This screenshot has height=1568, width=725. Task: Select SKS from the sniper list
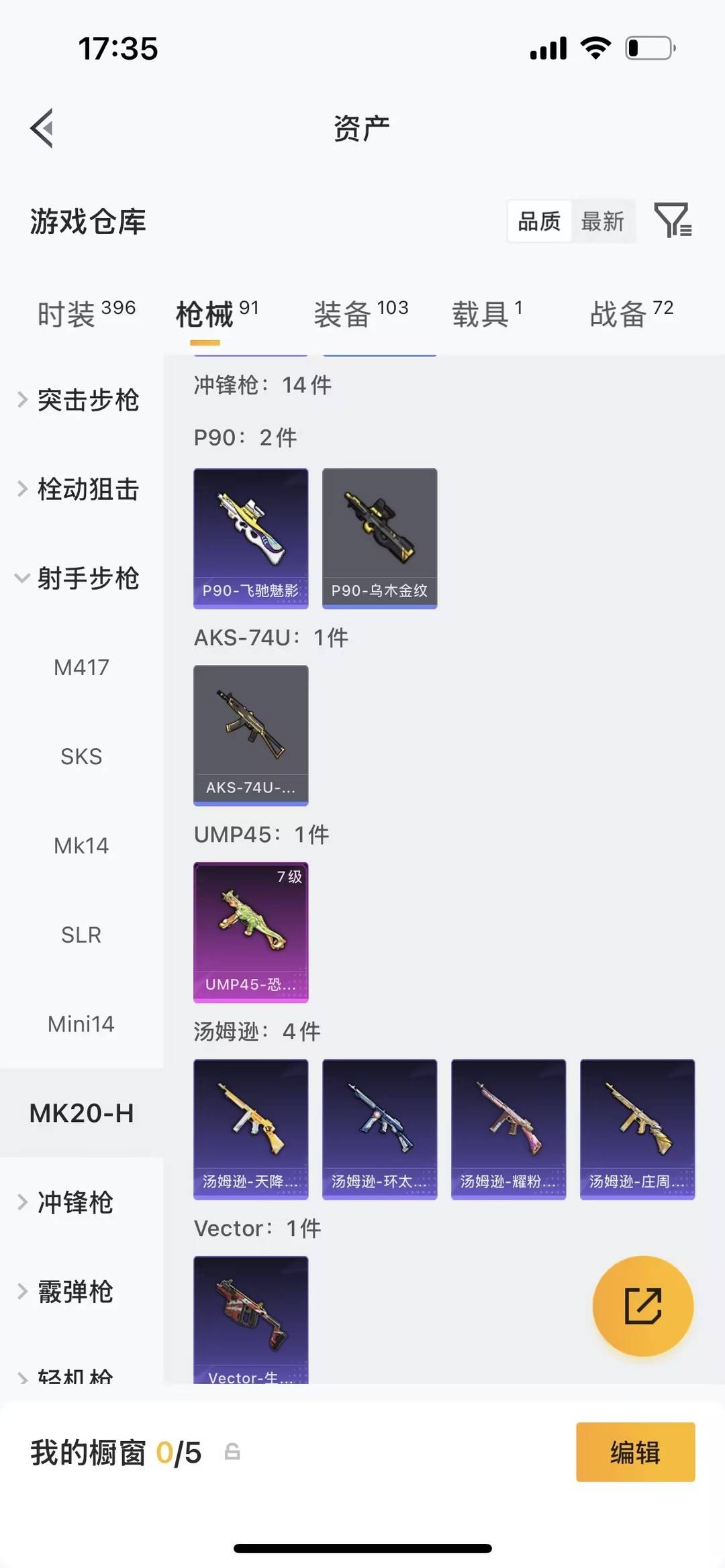81,756
